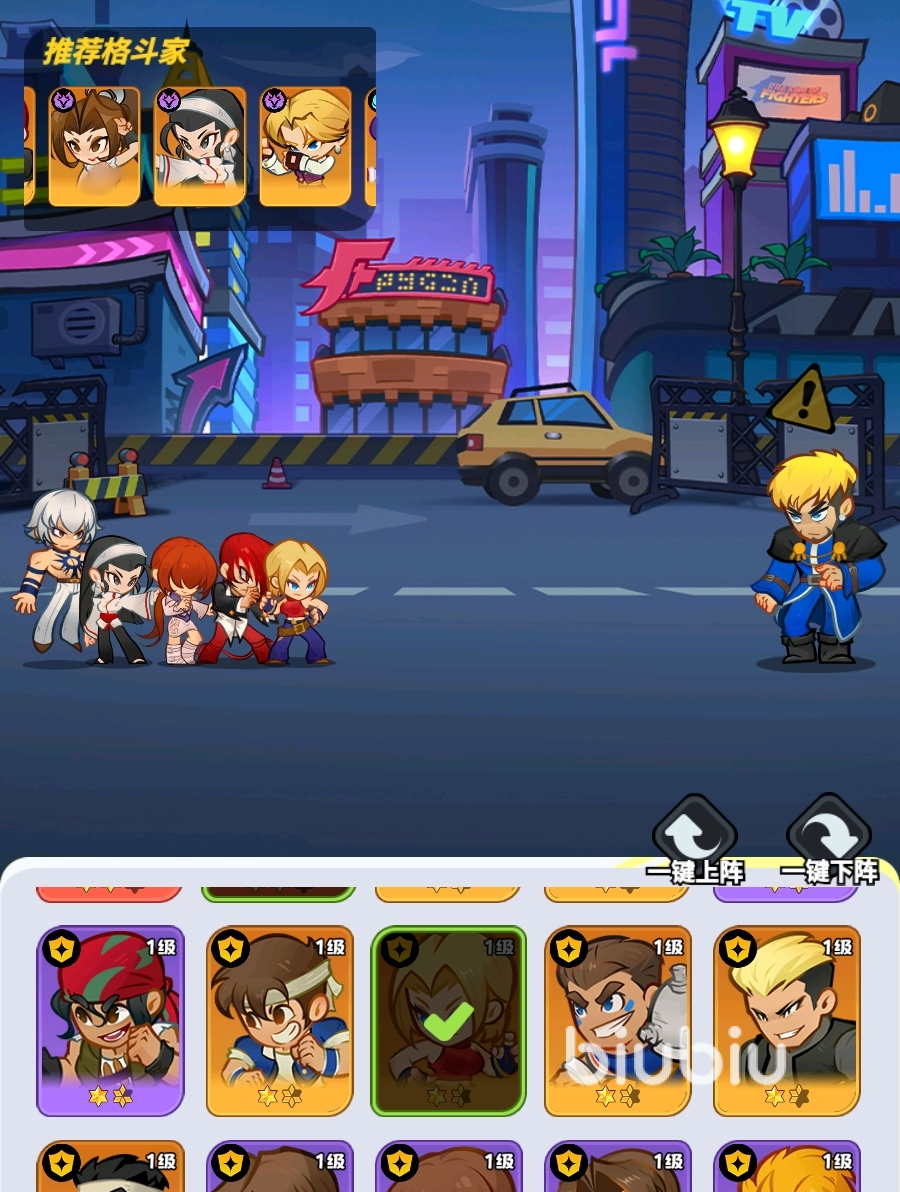Tap the blonde fighter at the lineup front
Screen dimensions: 900x1192
pyautogui.click(x=298, y=600)
